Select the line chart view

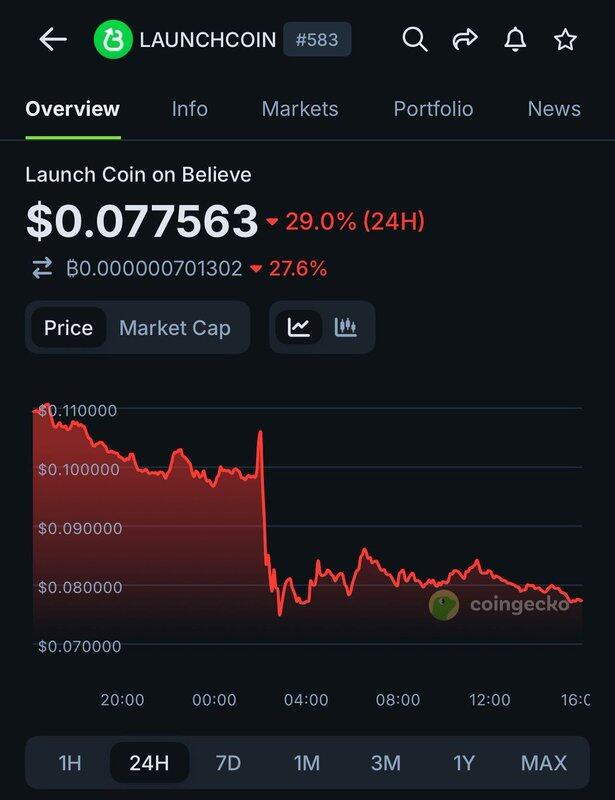pos(298,327)
